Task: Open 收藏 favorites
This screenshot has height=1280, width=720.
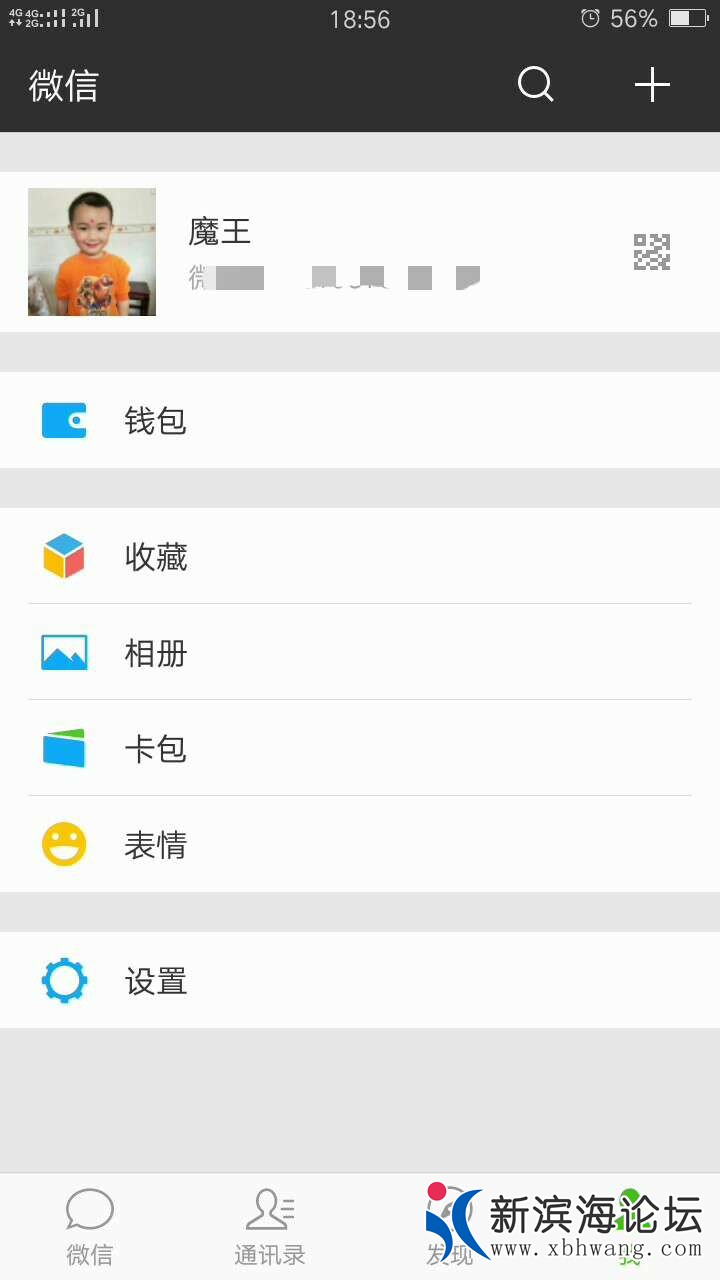Action: [x=360, y=556]
